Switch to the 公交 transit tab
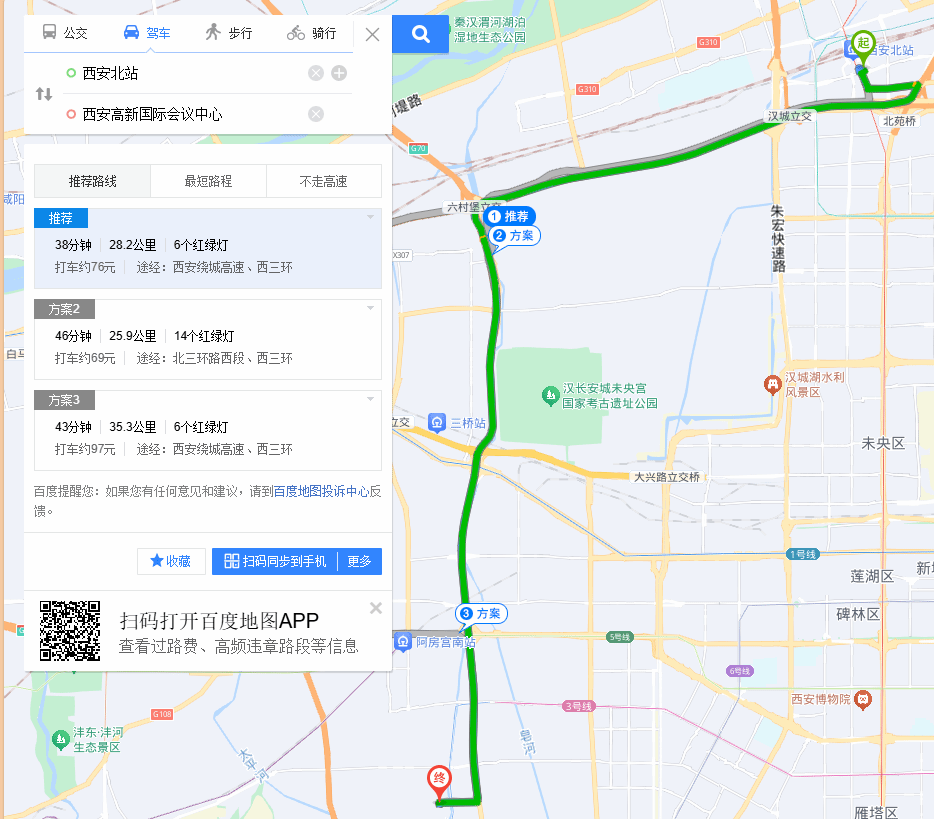 point(65,33)
